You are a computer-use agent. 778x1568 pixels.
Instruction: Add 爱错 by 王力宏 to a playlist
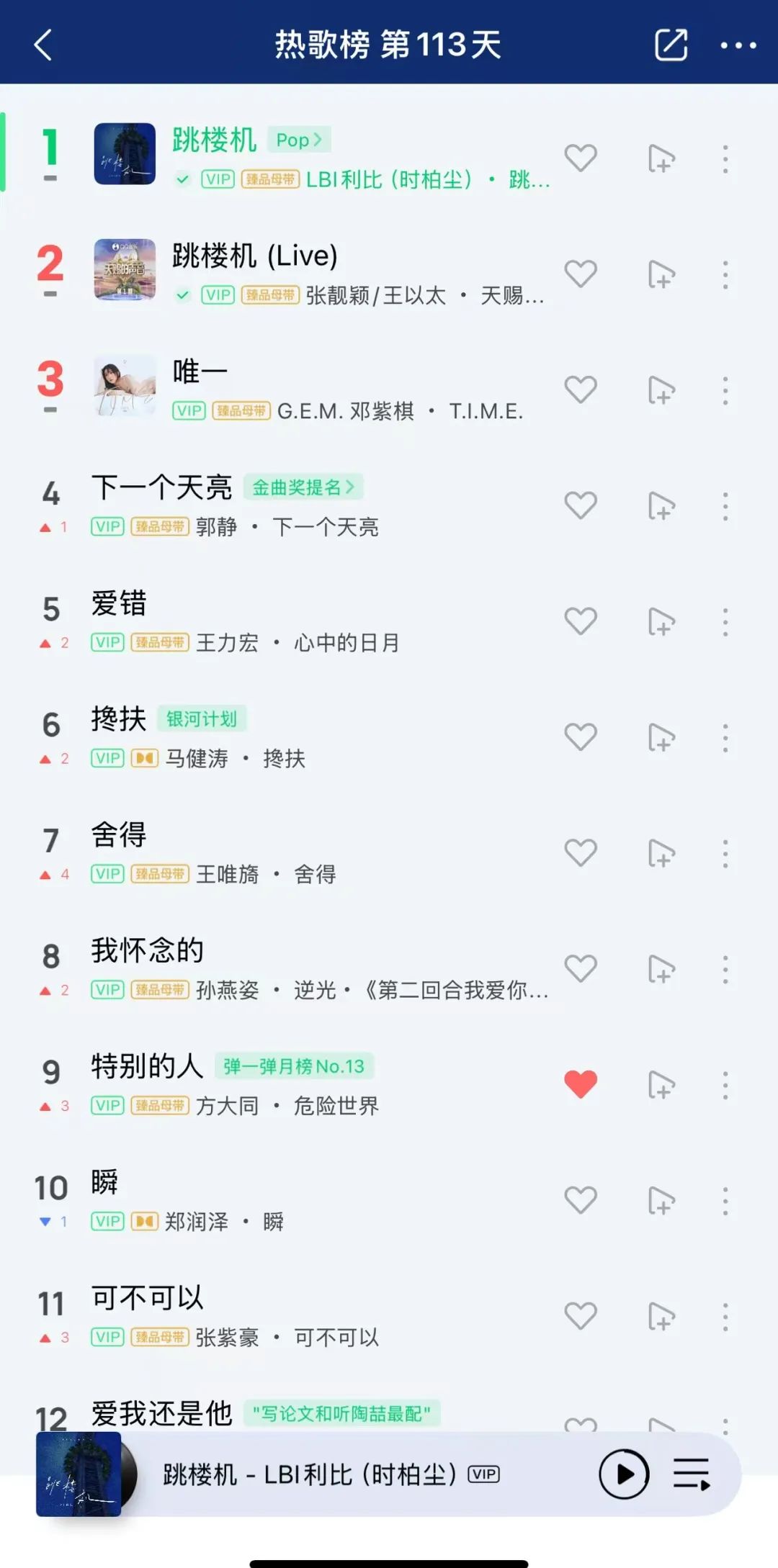point(660,620)
